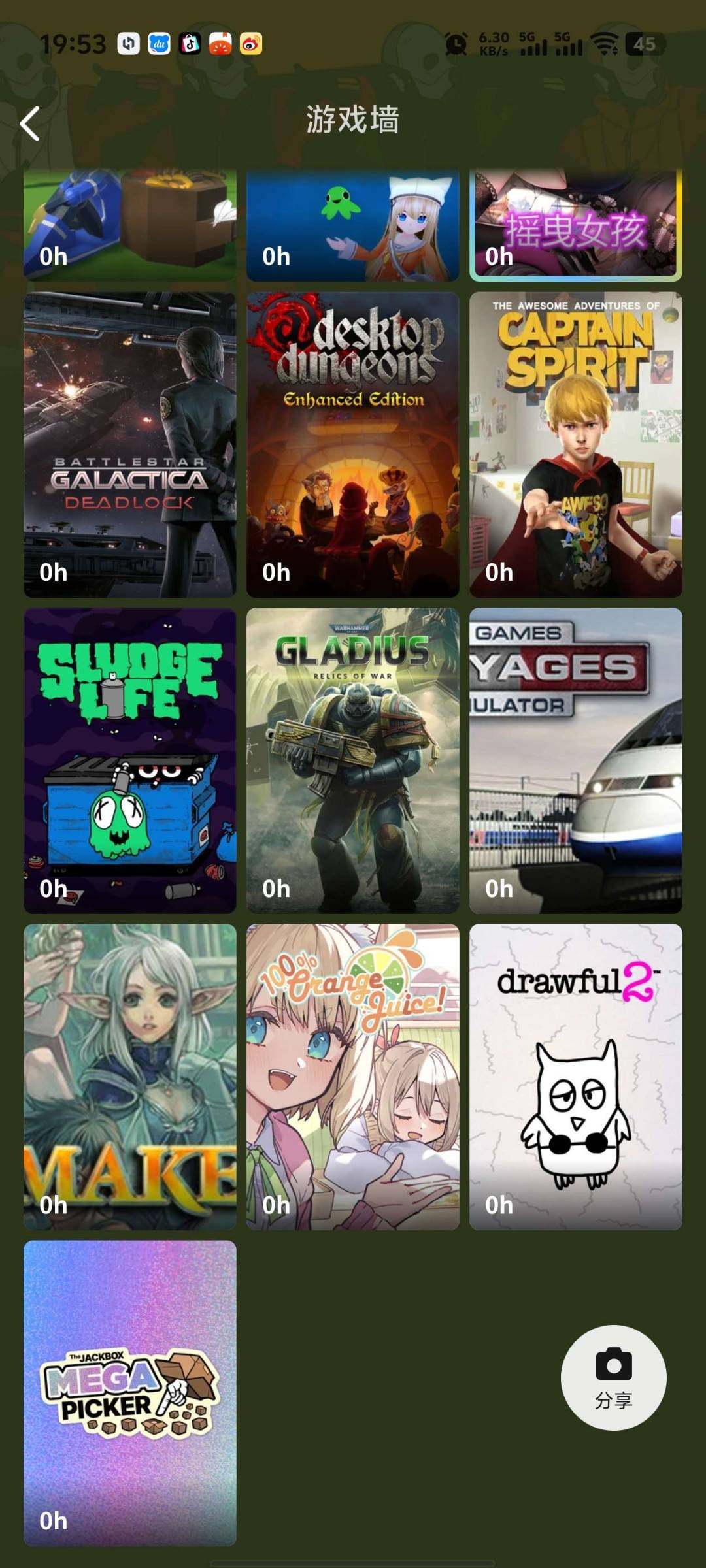Open Gladius Relics of War tile
The width and height of the screenshot is (706, 1568).
tap(352, 760)
